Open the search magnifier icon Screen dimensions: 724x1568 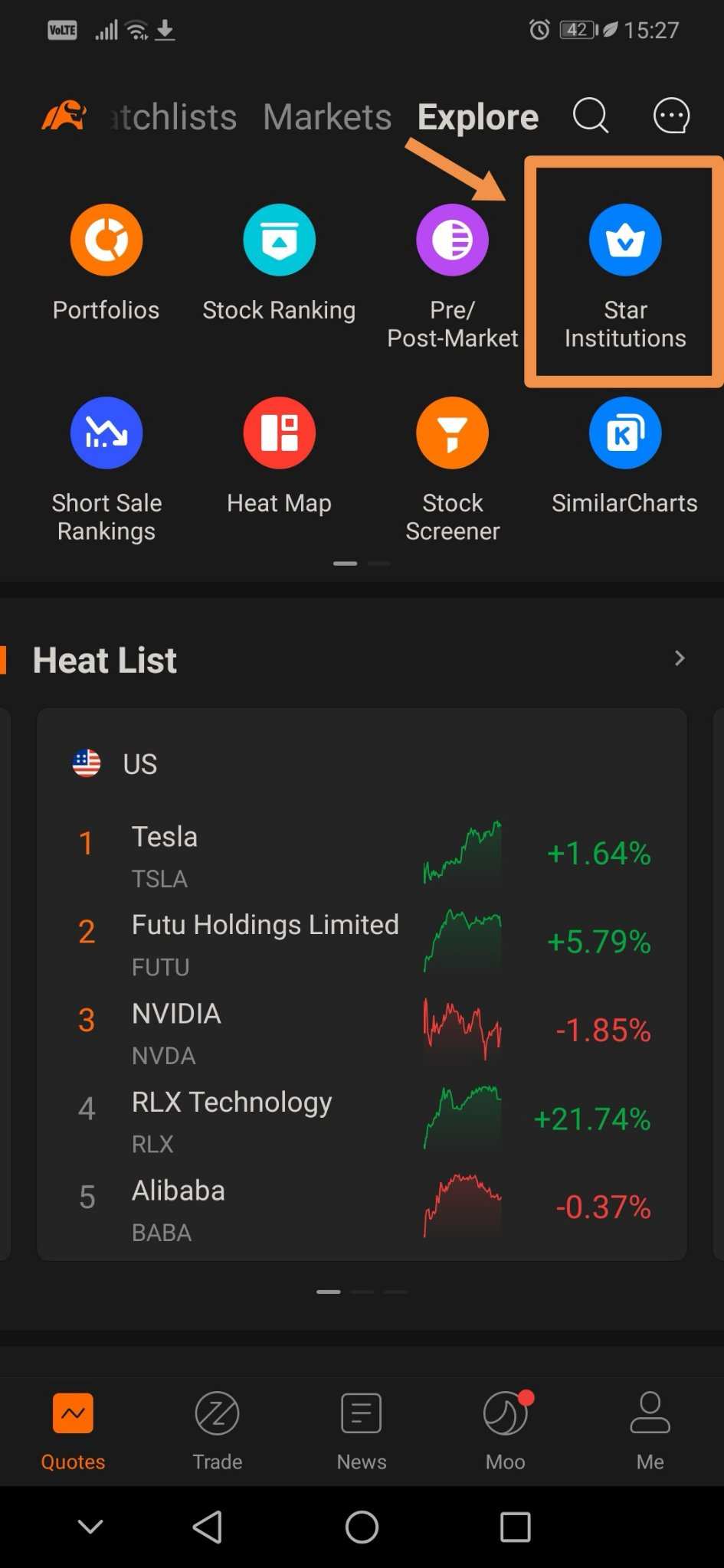click(591, 116)
